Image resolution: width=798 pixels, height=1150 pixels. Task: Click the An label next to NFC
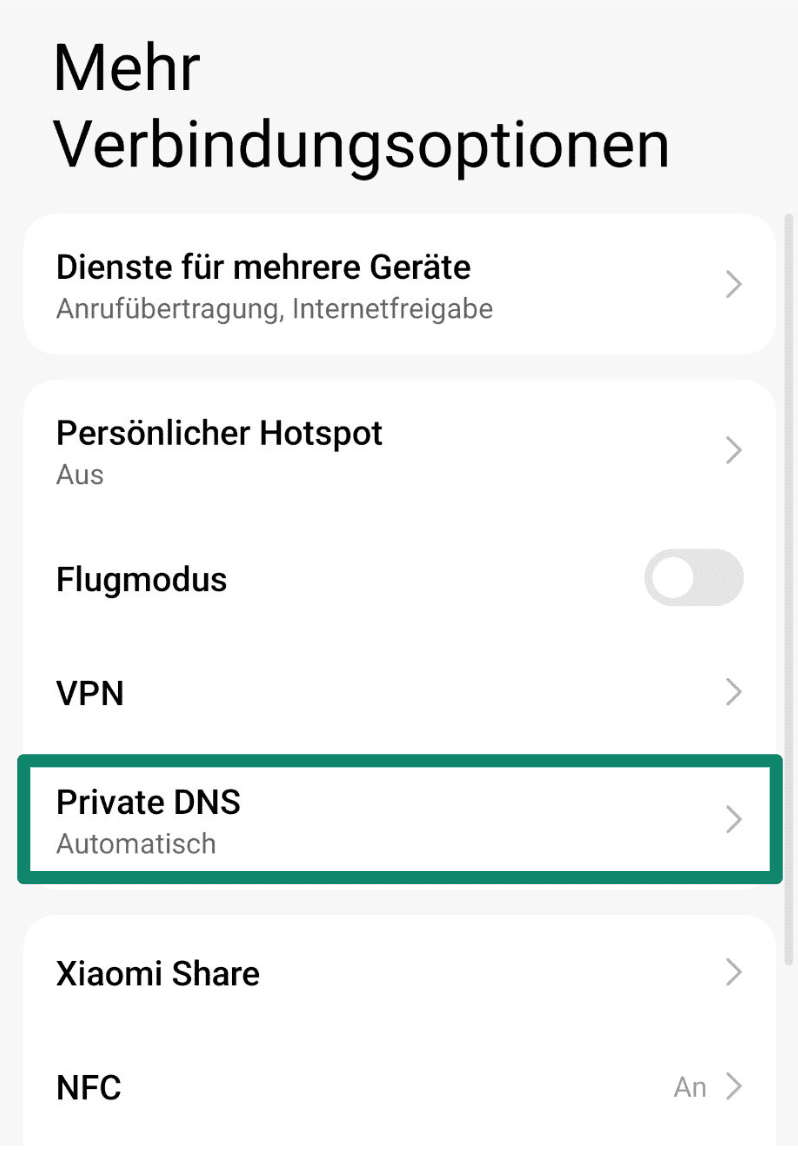691,1086
